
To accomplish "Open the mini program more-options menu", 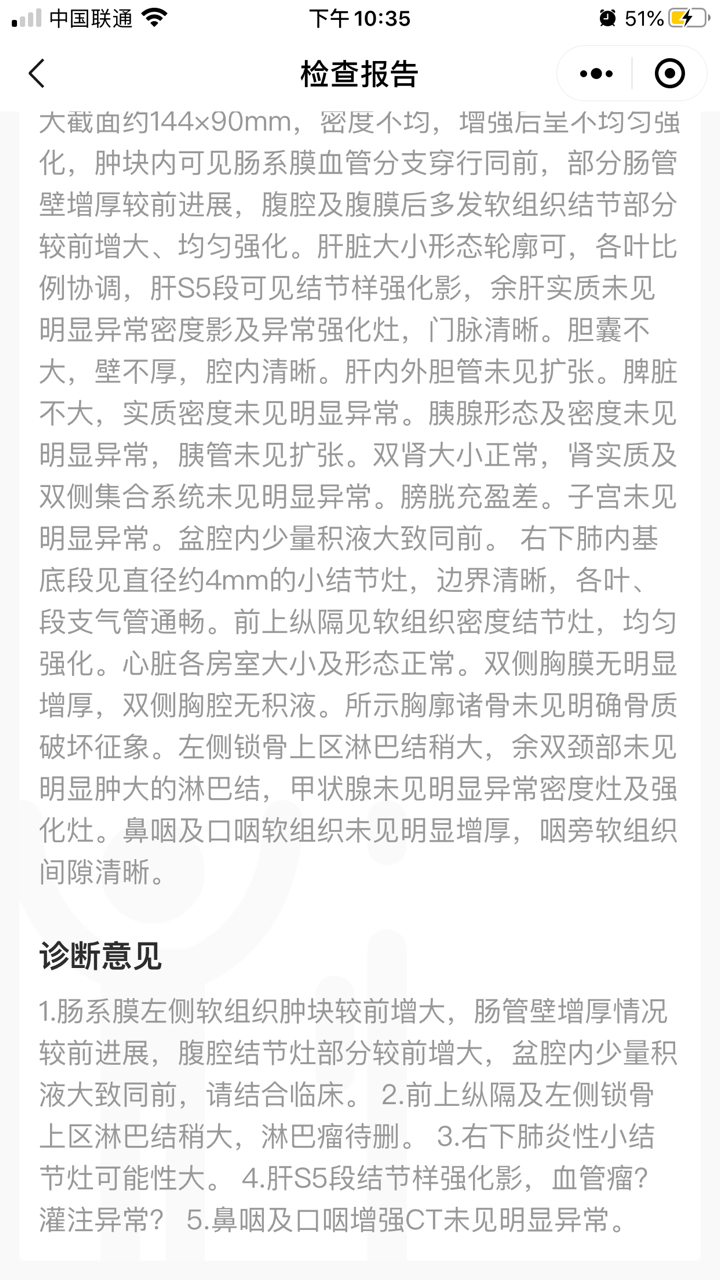I will click(x=596, y=74).
